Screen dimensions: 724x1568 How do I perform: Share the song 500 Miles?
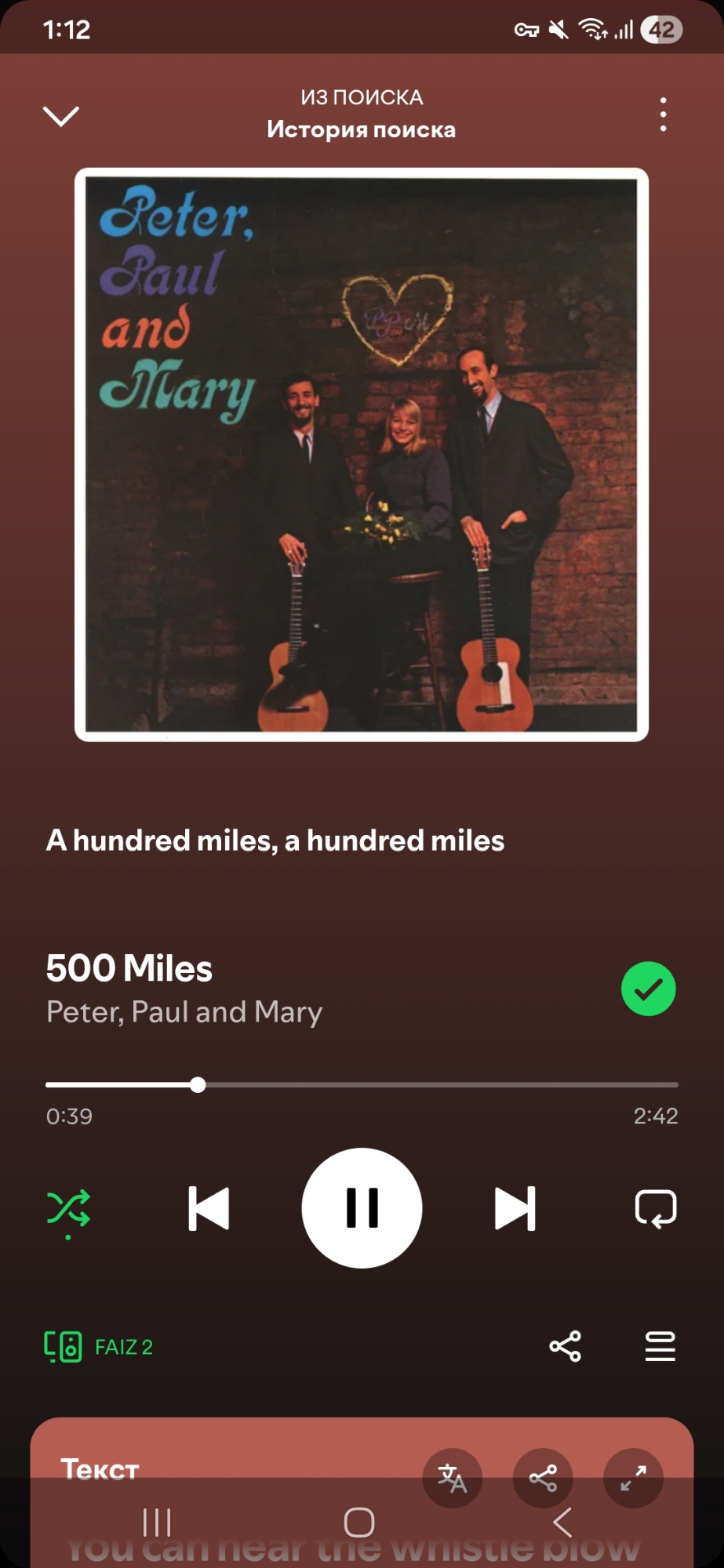coord(565,1346)
